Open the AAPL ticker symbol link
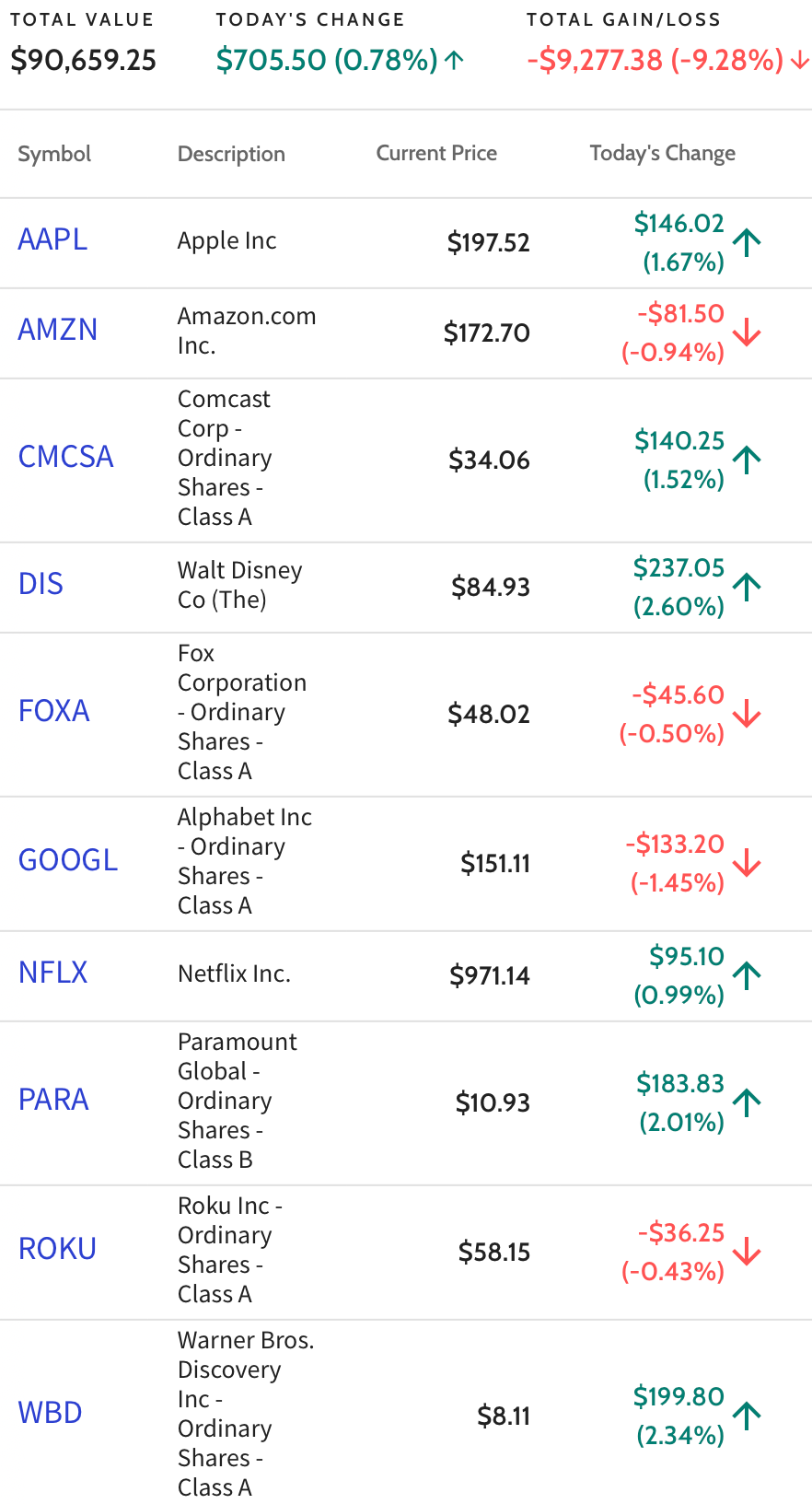 [52, 239]
